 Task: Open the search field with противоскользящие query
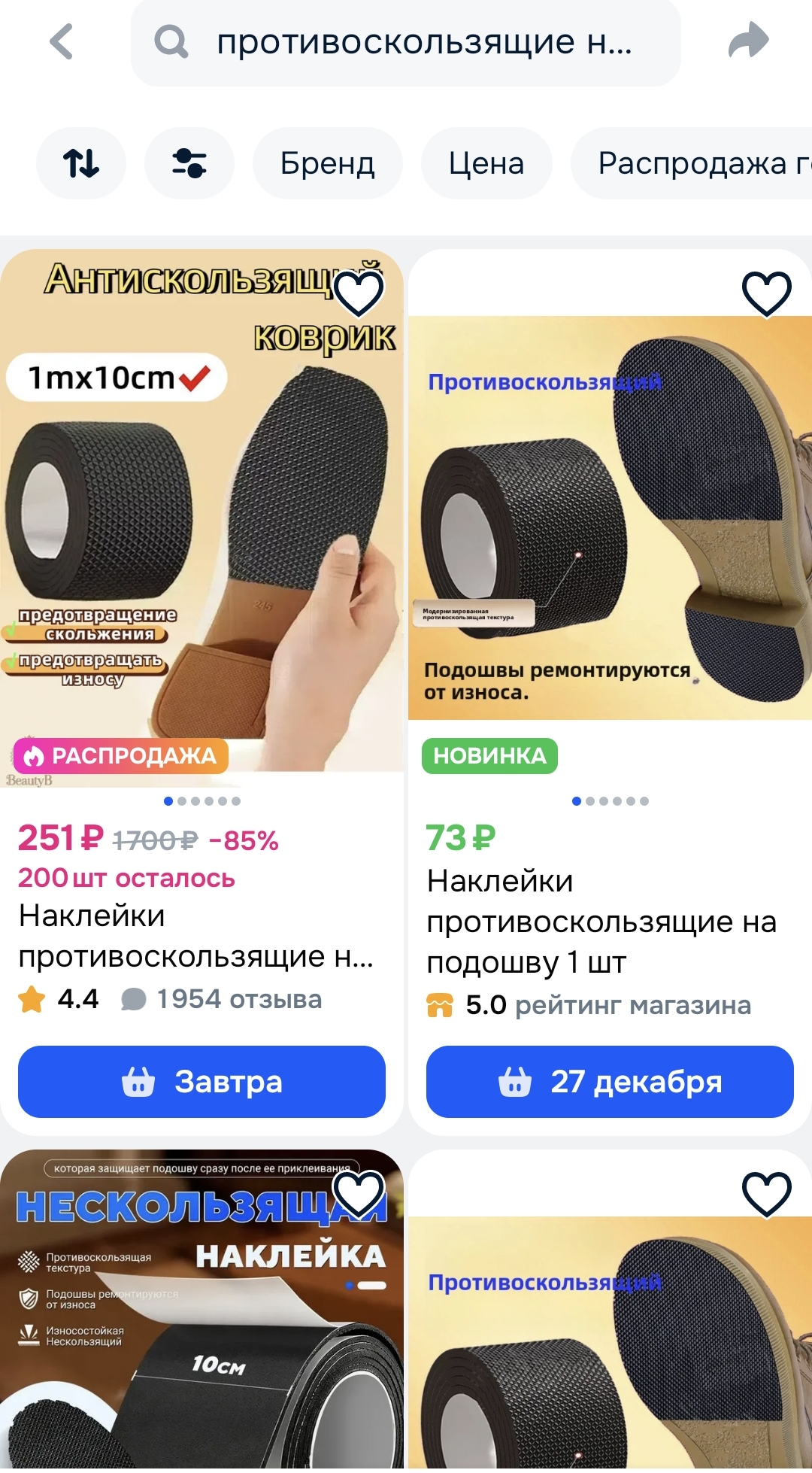click(406, 42)
